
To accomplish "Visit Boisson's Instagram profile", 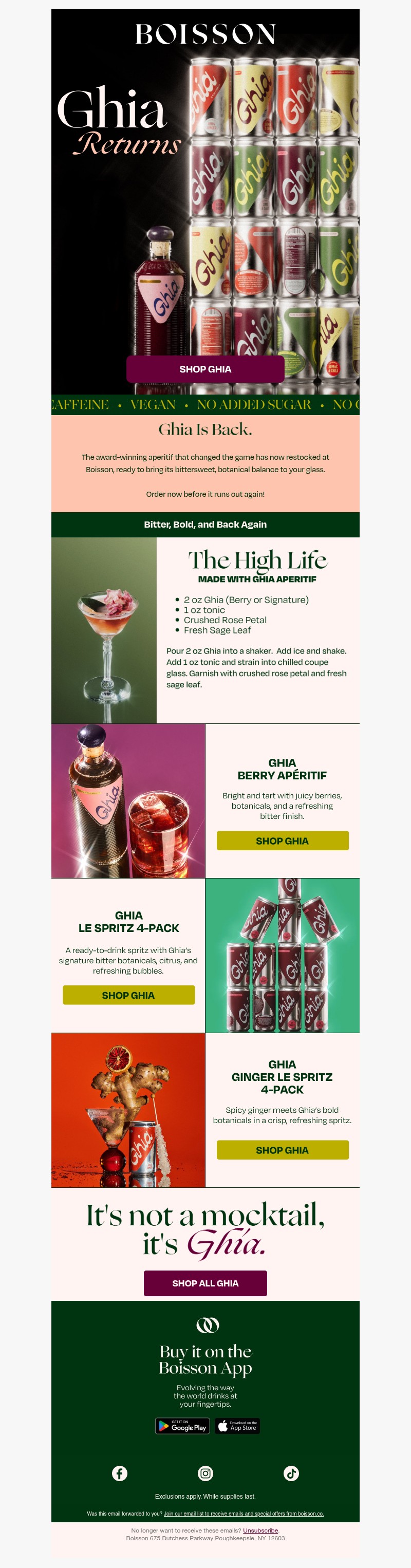I will tap(206, 1473).
